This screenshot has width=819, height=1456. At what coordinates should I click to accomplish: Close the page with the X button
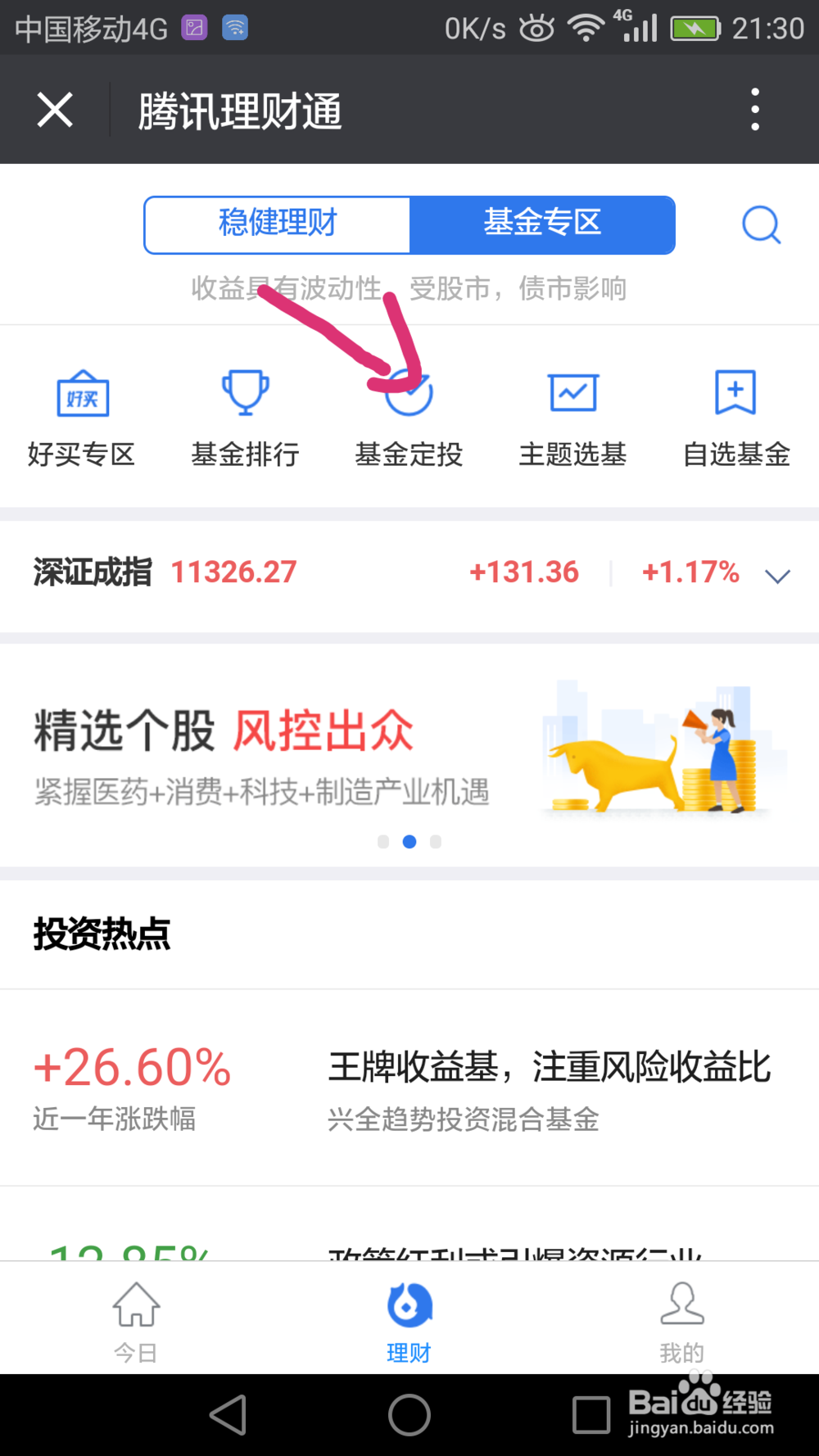(x=54, y=110)
